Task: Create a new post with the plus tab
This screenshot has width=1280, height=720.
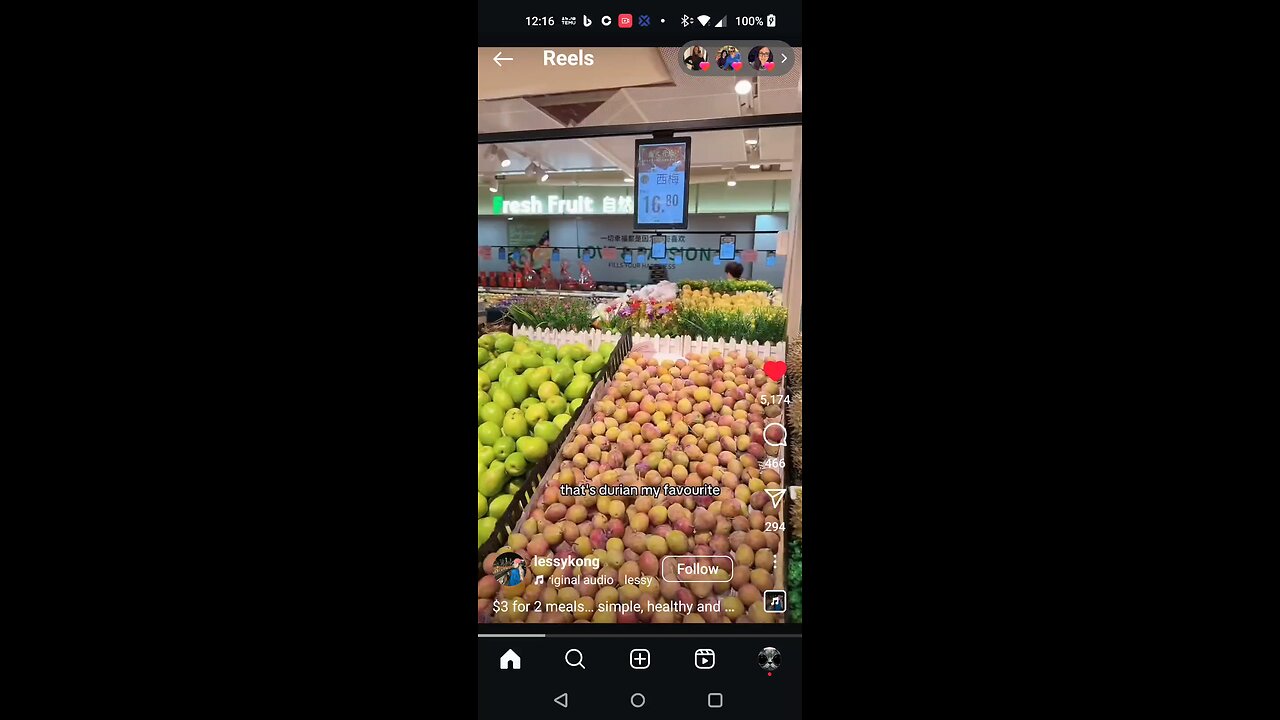Action: pos(640,659)
